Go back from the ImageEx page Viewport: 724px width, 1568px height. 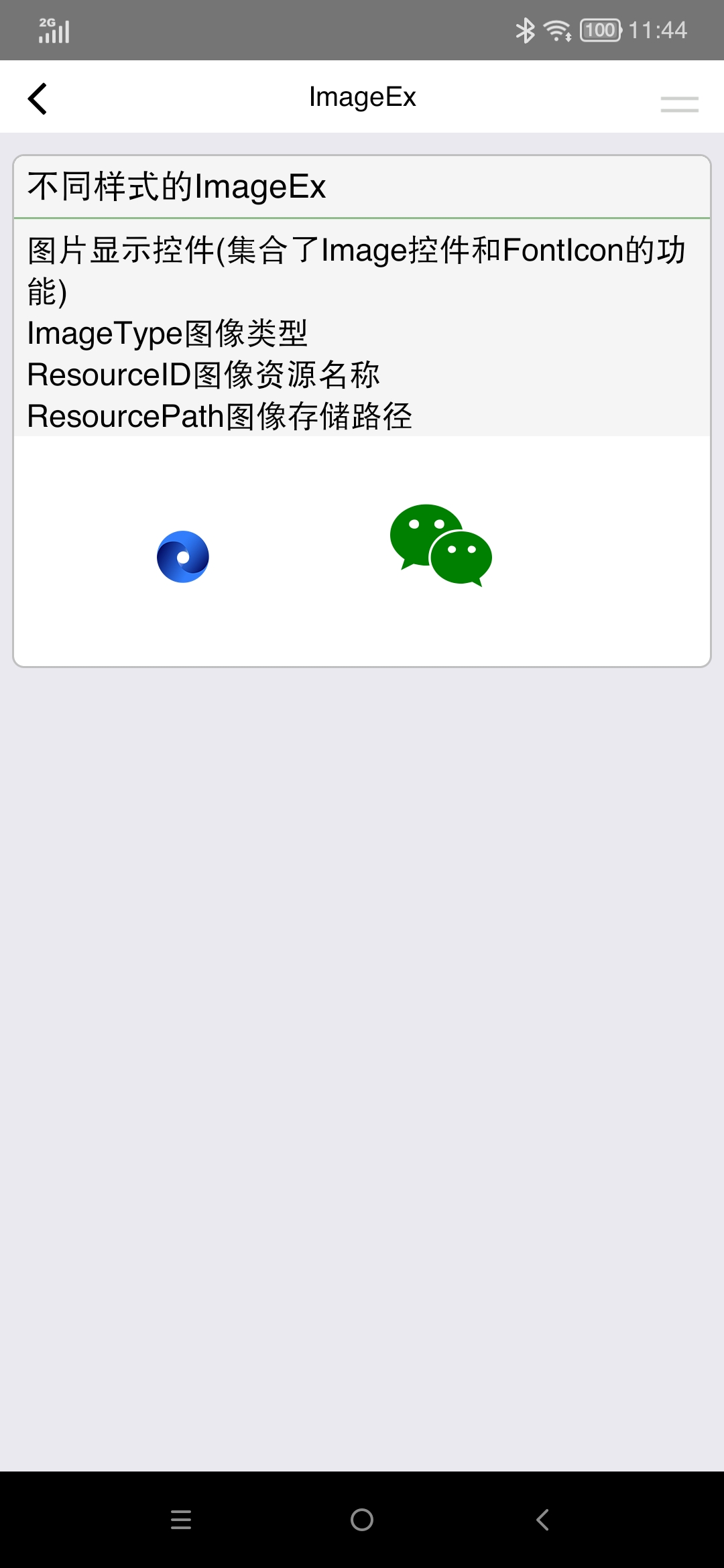[38, 99]
